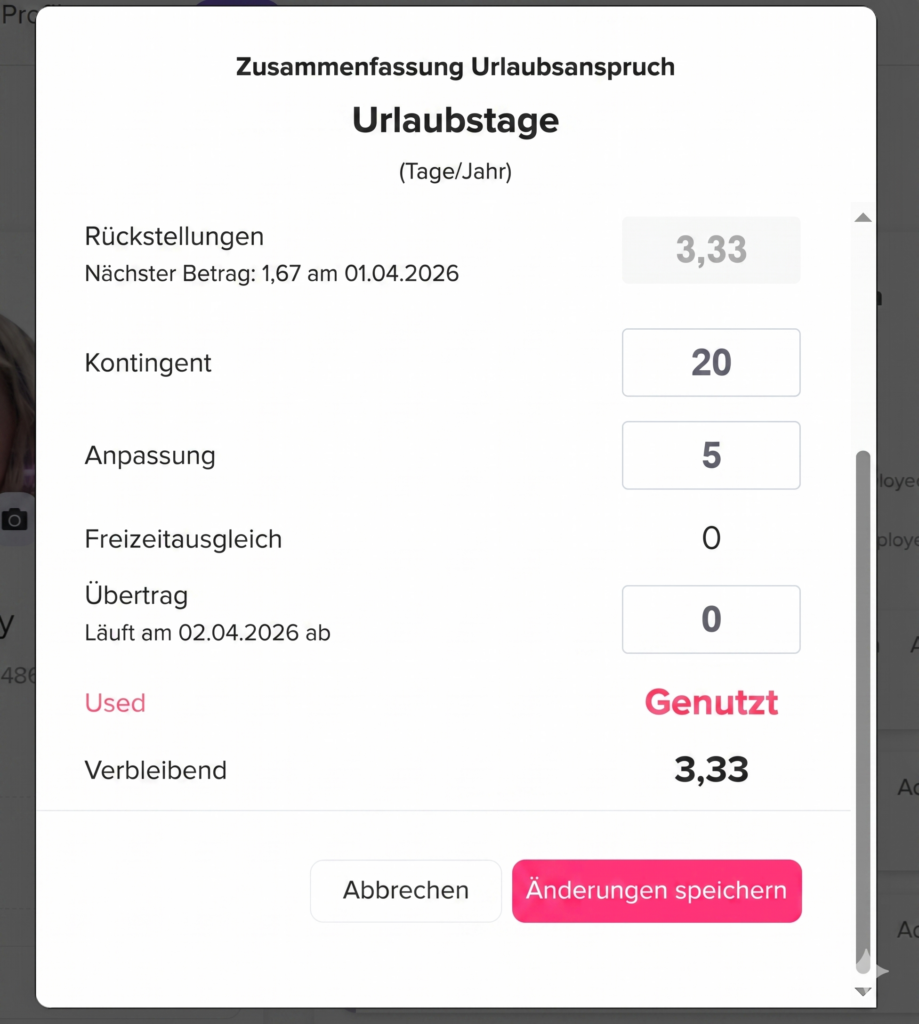
Task: Click the disabled Rückstellungen field showing 3,33
Action: tap(711, 249)
